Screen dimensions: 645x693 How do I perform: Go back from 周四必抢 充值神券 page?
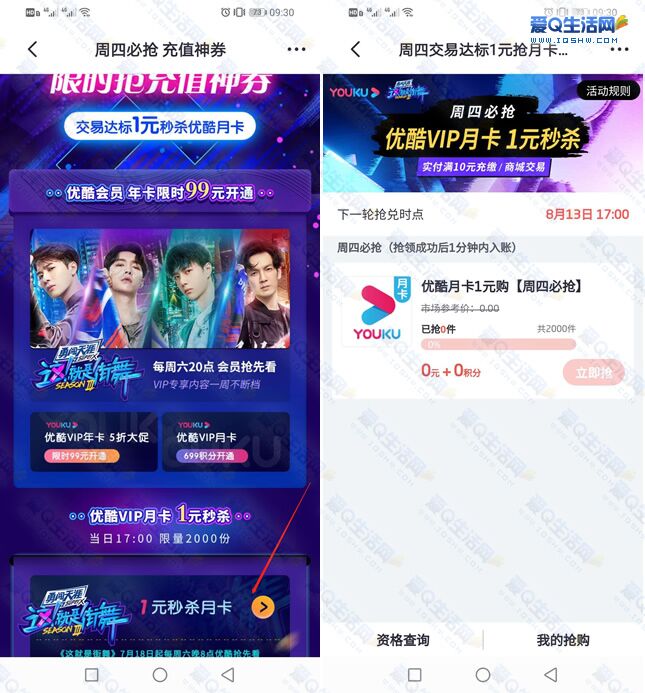(33, 49)
